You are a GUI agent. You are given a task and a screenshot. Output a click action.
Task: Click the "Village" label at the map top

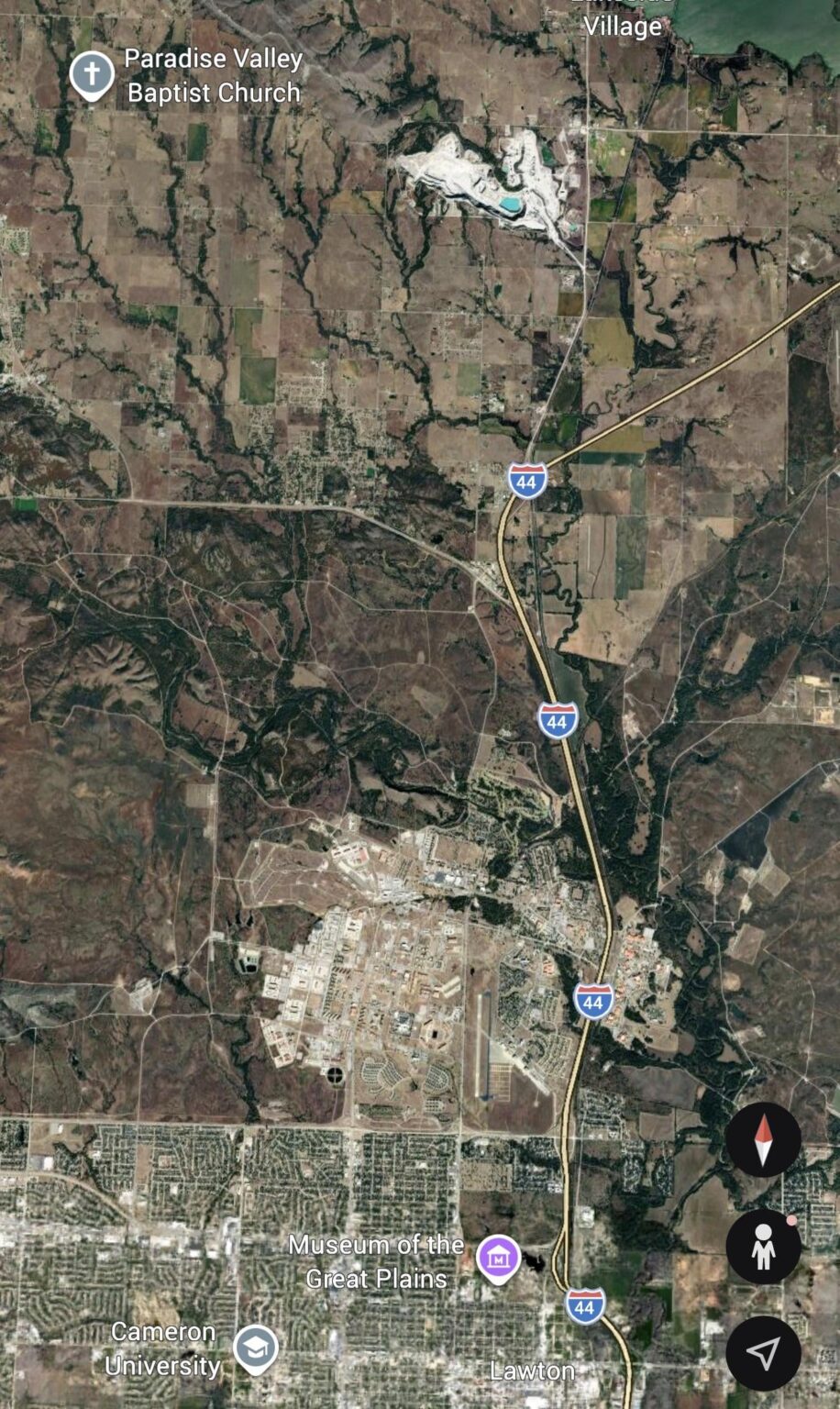tap(623, 27)
